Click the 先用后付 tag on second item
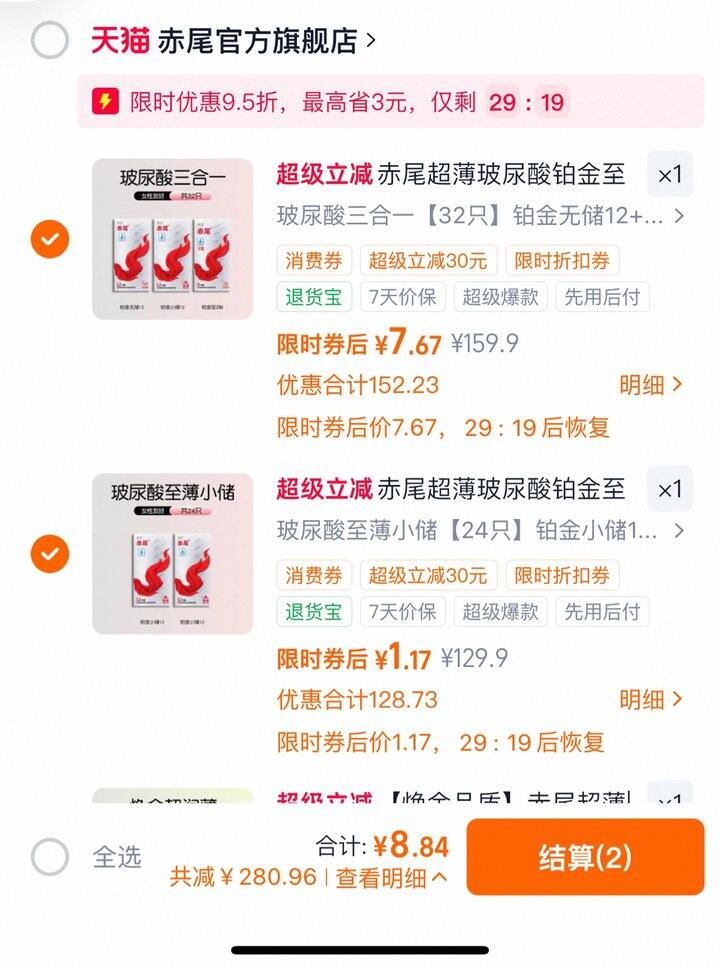720x968 pixels. tap(603, 611)
